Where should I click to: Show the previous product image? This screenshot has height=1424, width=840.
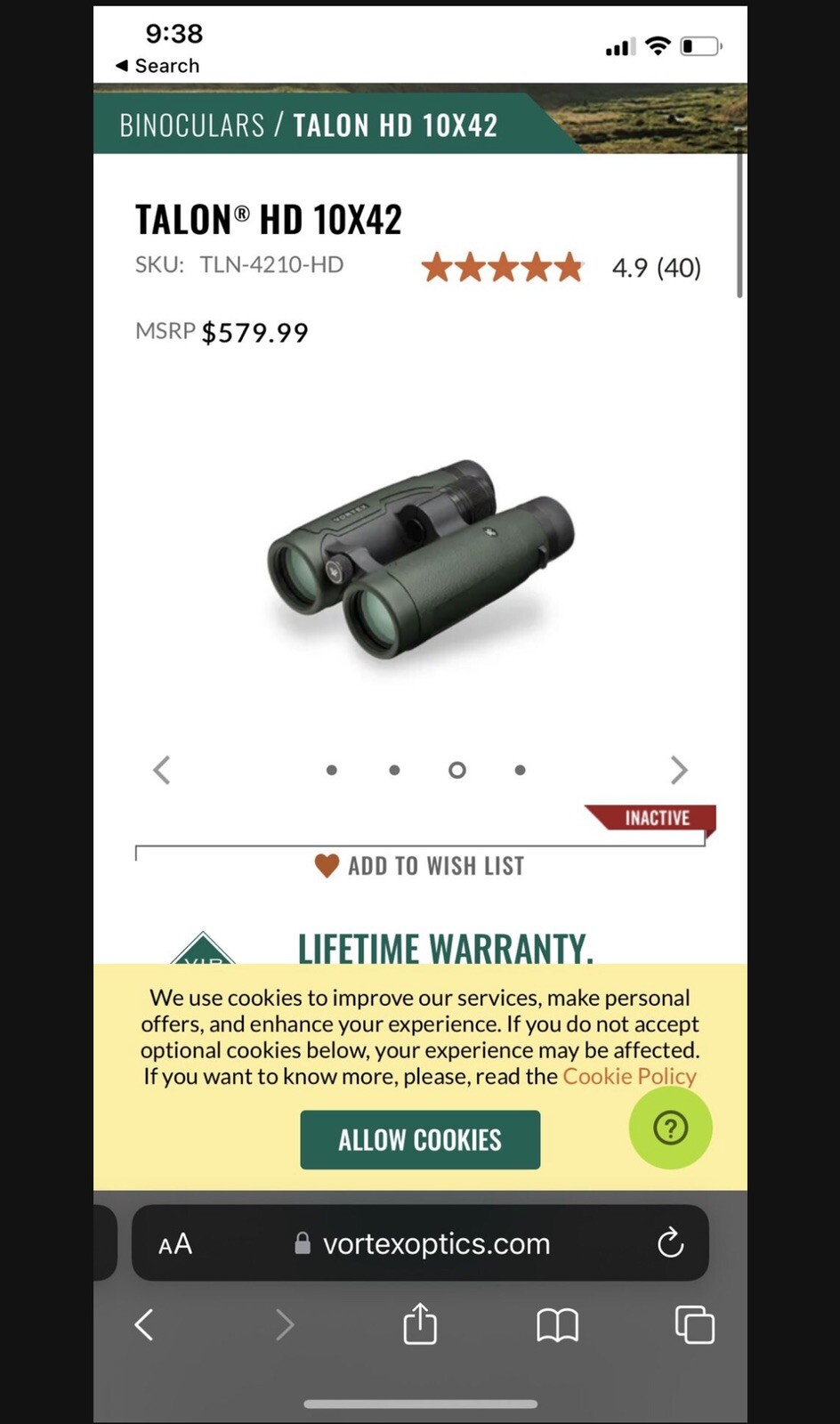tap(162, 770)
